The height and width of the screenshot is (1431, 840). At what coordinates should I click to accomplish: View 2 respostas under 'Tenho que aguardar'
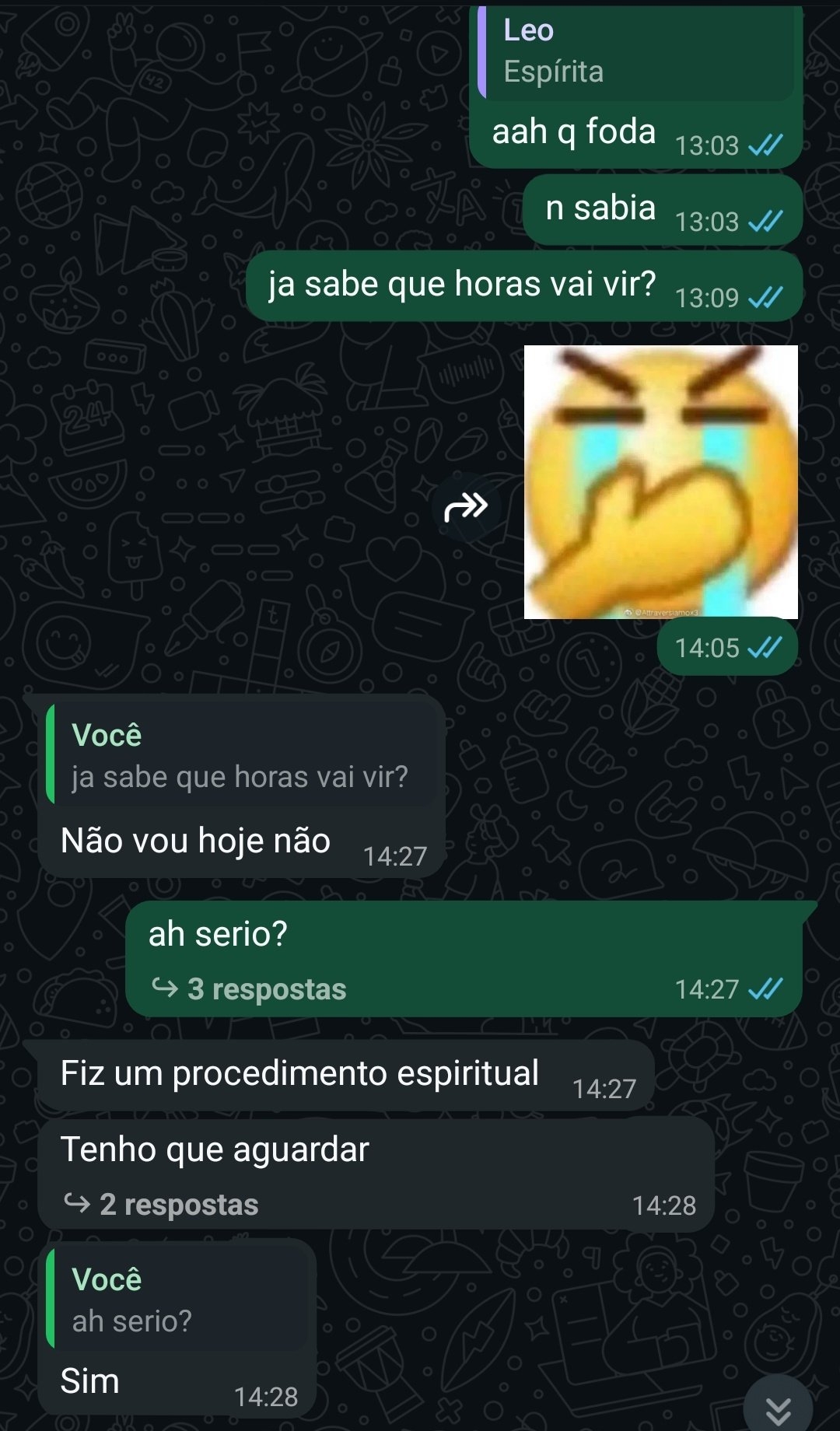[161, 1205]
